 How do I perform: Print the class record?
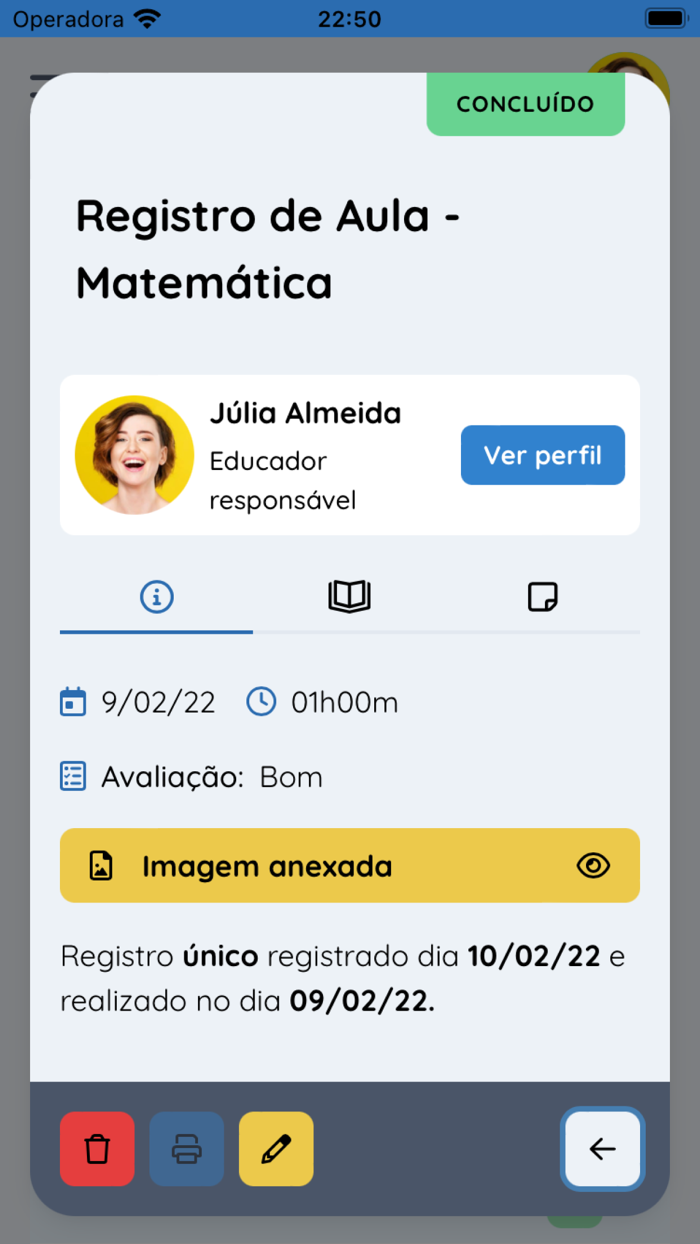pos(187,1149)
